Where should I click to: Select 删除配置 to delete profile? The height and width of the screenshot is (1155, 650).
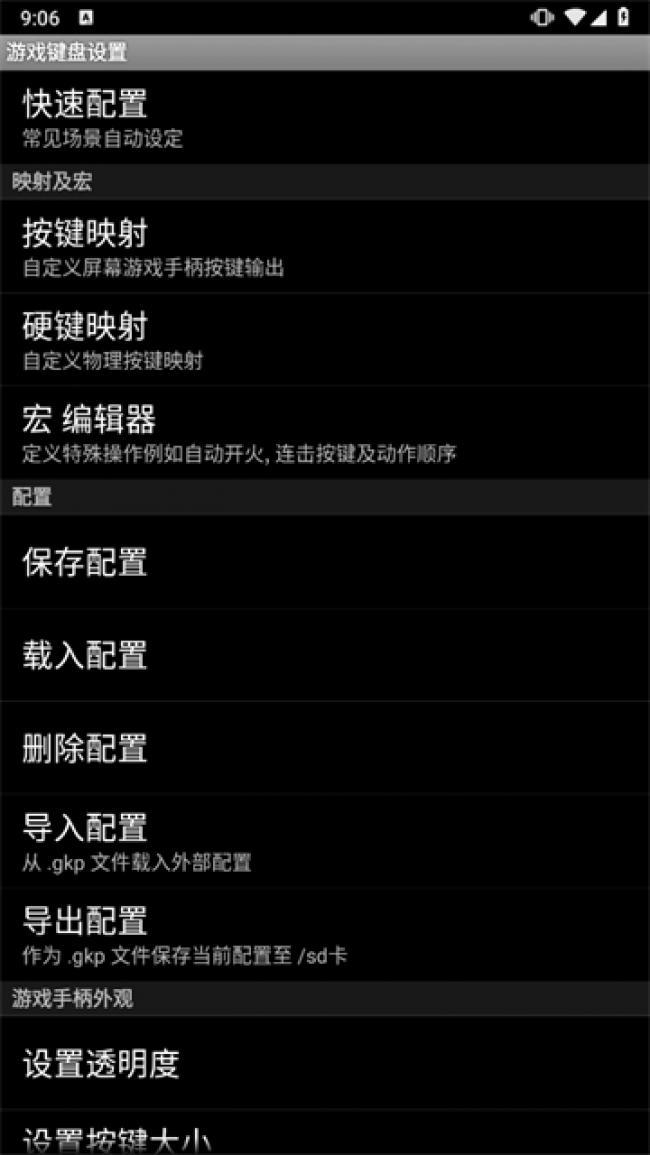pyautogui.click(x=325, y=748)
